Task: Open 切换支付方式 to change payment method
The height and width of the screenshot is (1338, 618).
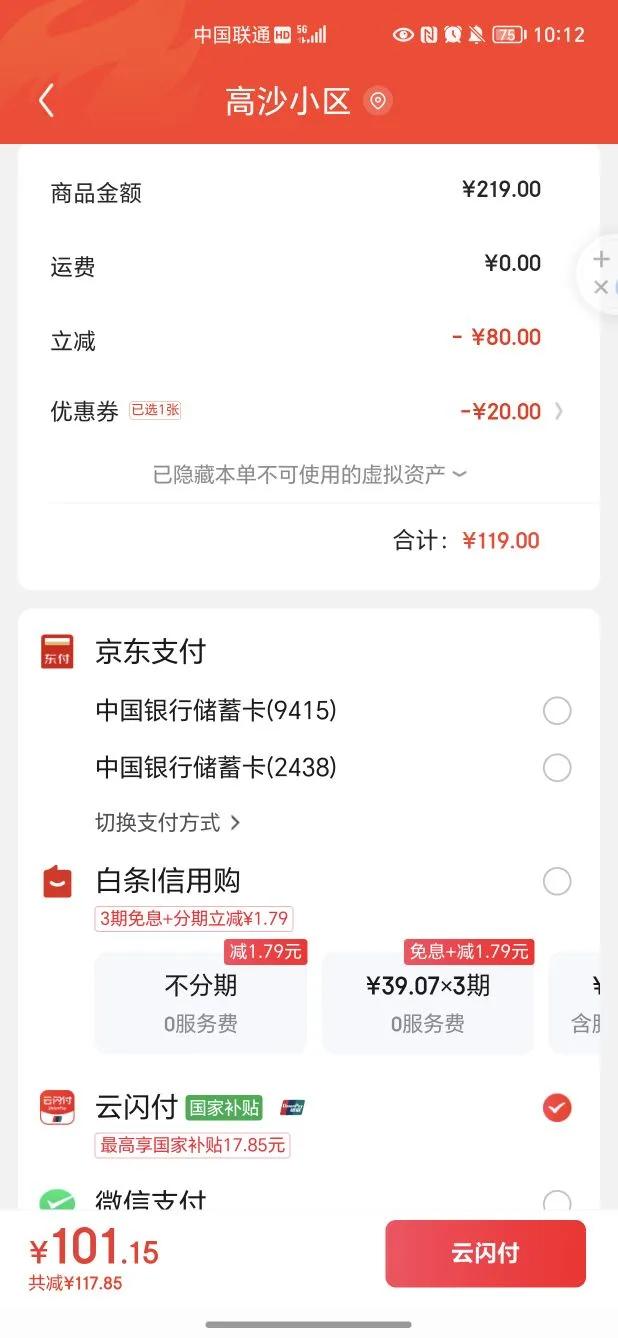Action: (168, 823)
